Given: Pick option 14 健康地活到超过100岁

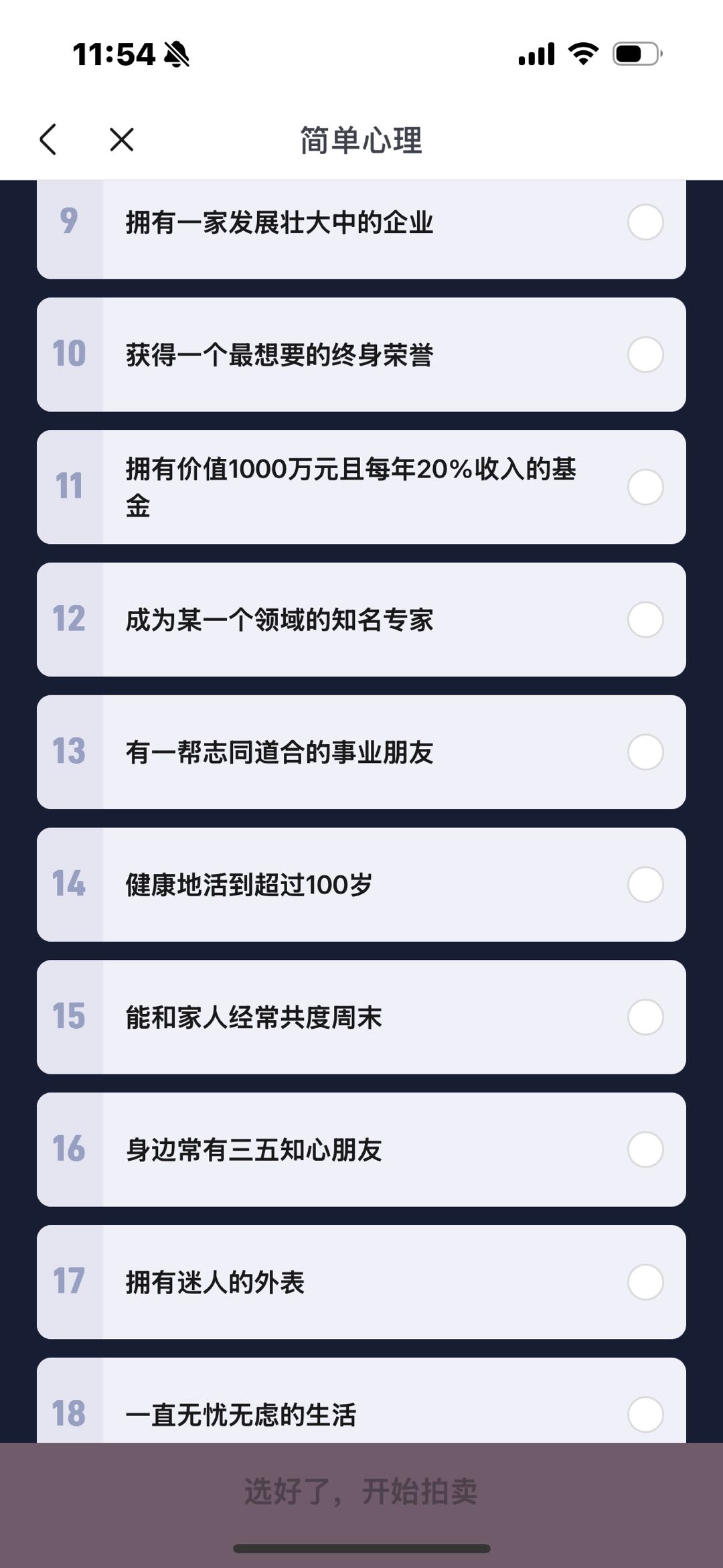Looking at the screenshot, I should pos(645,885).
